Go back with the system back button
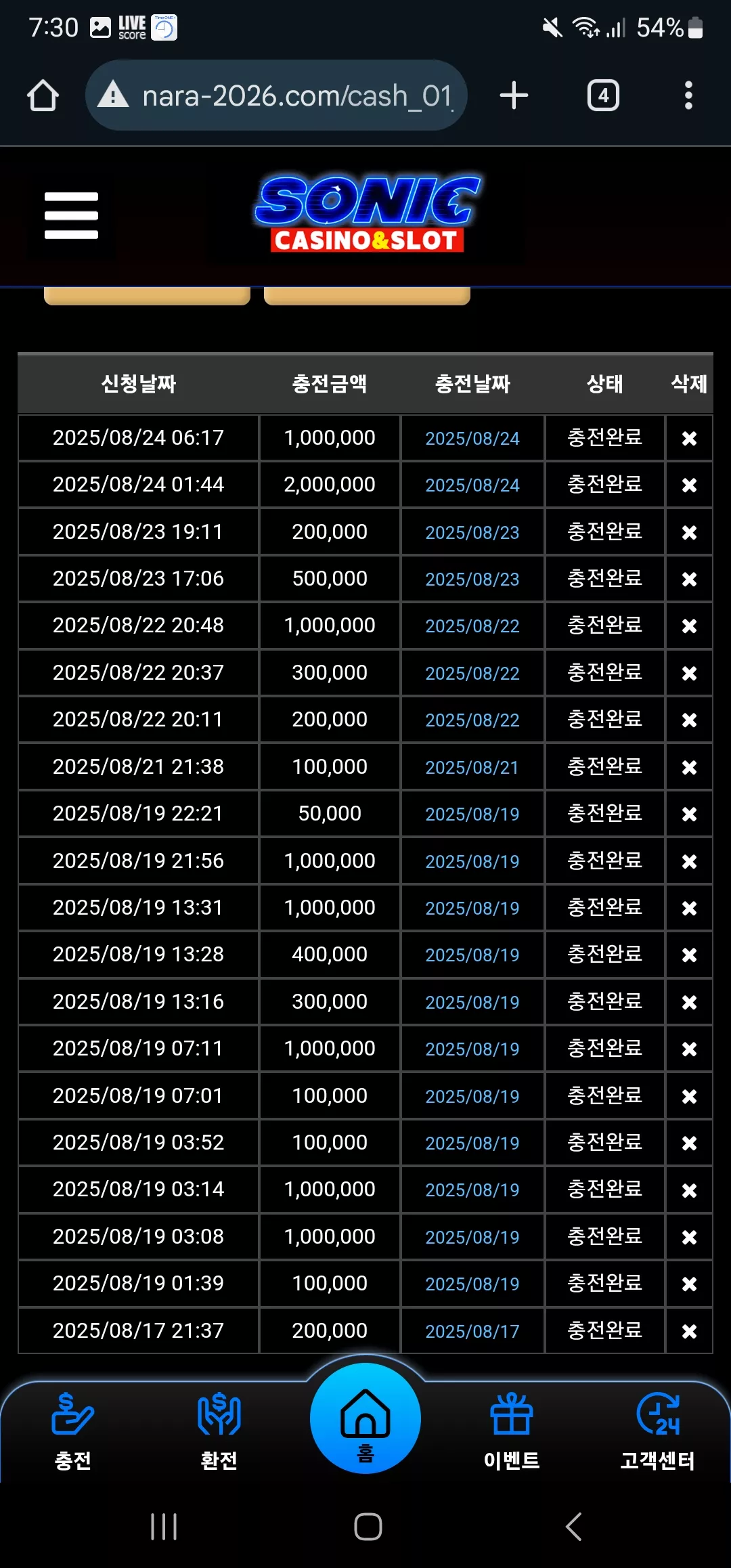The height and width of the screenshot is (1568, 731). click(x=573, y=1527)
